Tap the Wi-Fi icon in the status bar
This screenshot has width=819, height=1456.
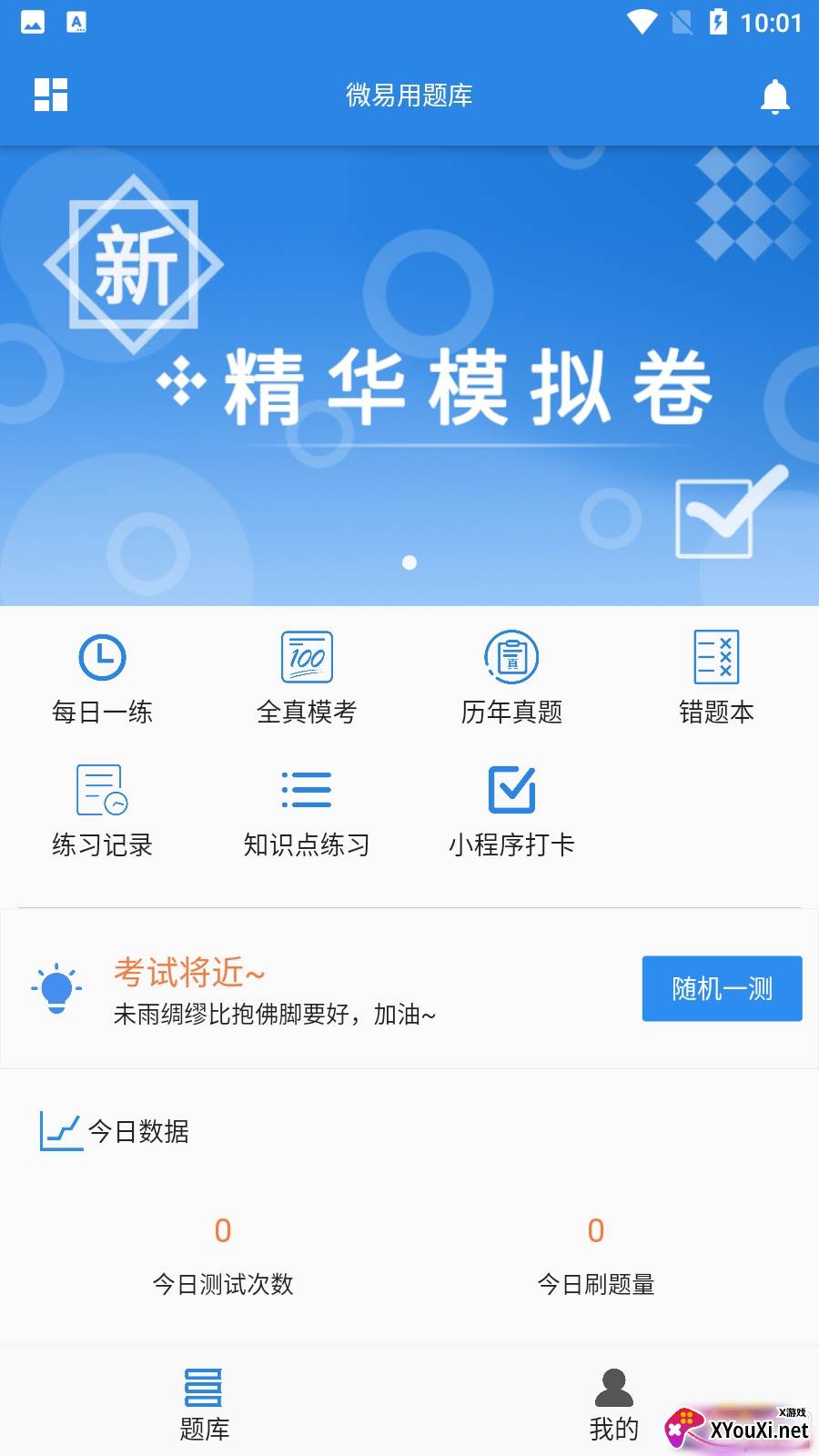643,25
